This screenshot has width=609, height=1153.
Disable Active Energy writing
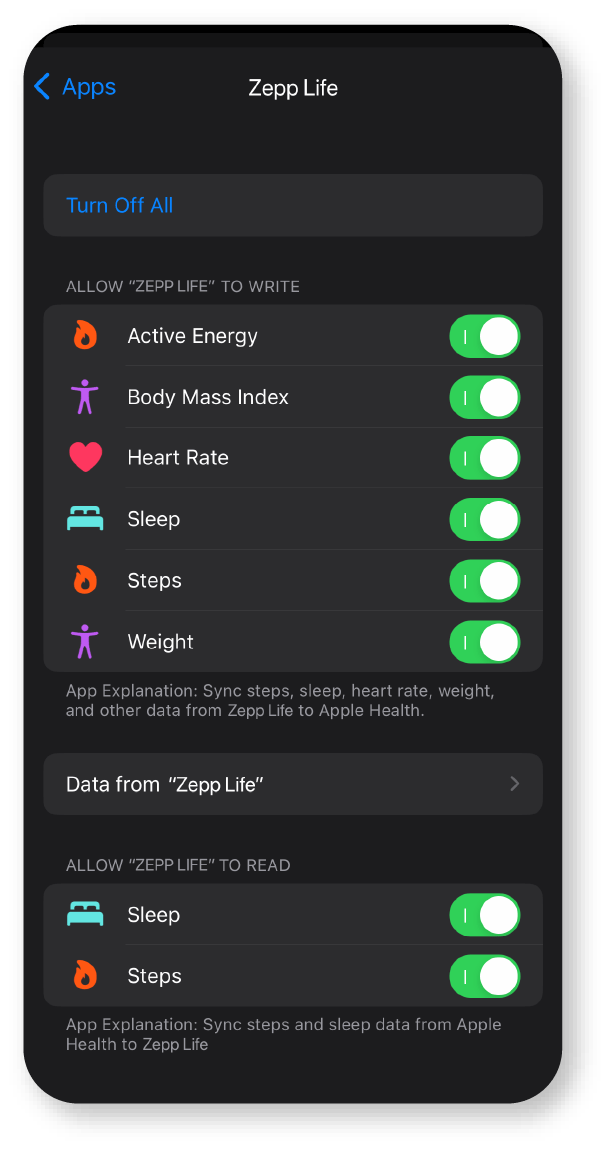coord(485,337)
